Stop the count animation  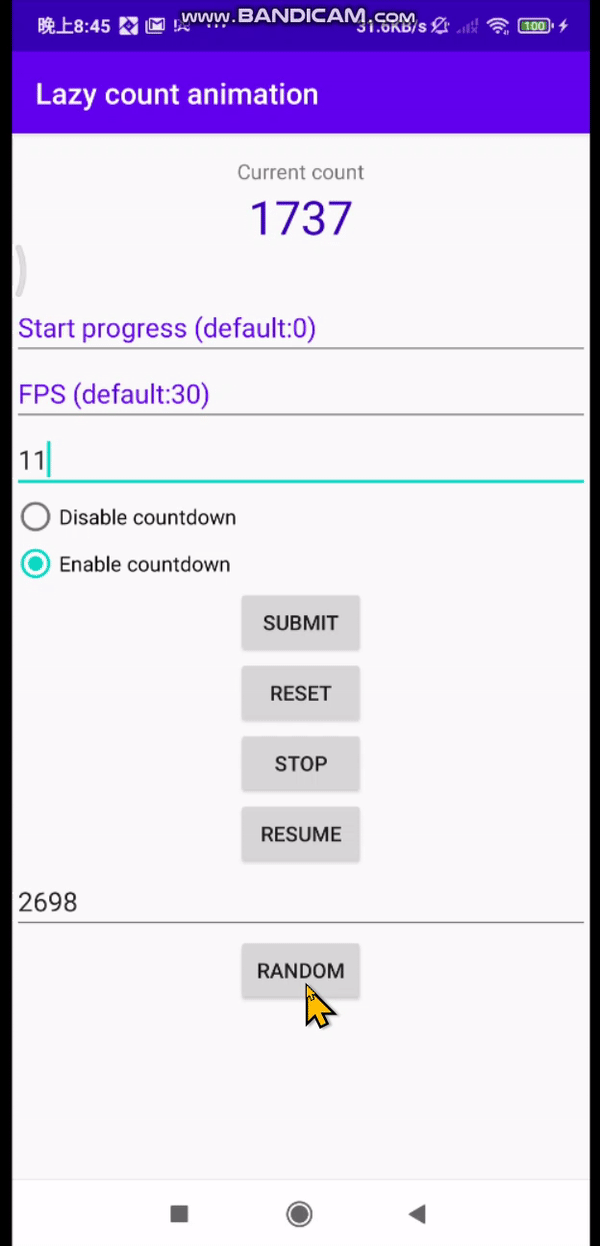click(x=300, y=764)
